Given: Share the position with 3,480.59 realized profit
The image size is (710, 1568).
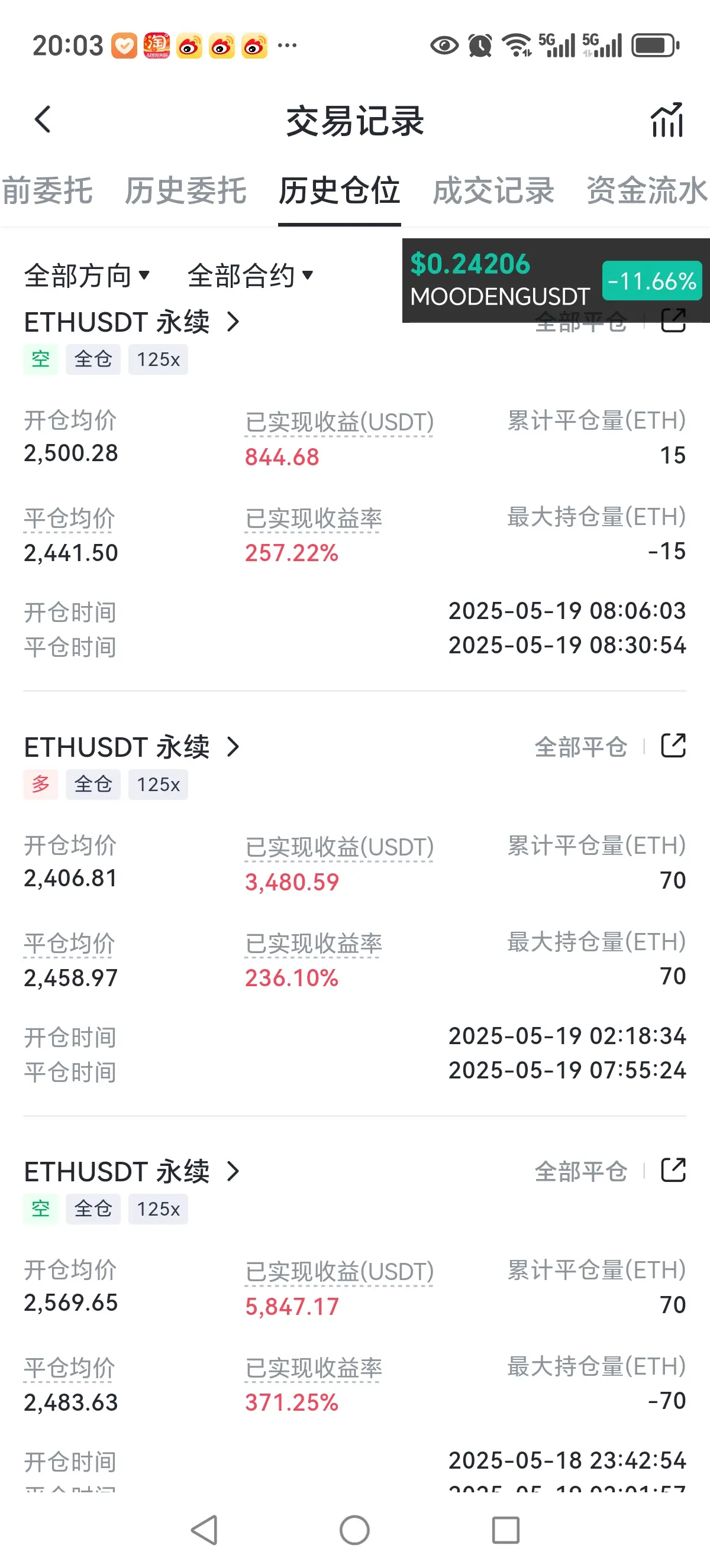Looking at the screenshot, I should click(x=673, y=746).
